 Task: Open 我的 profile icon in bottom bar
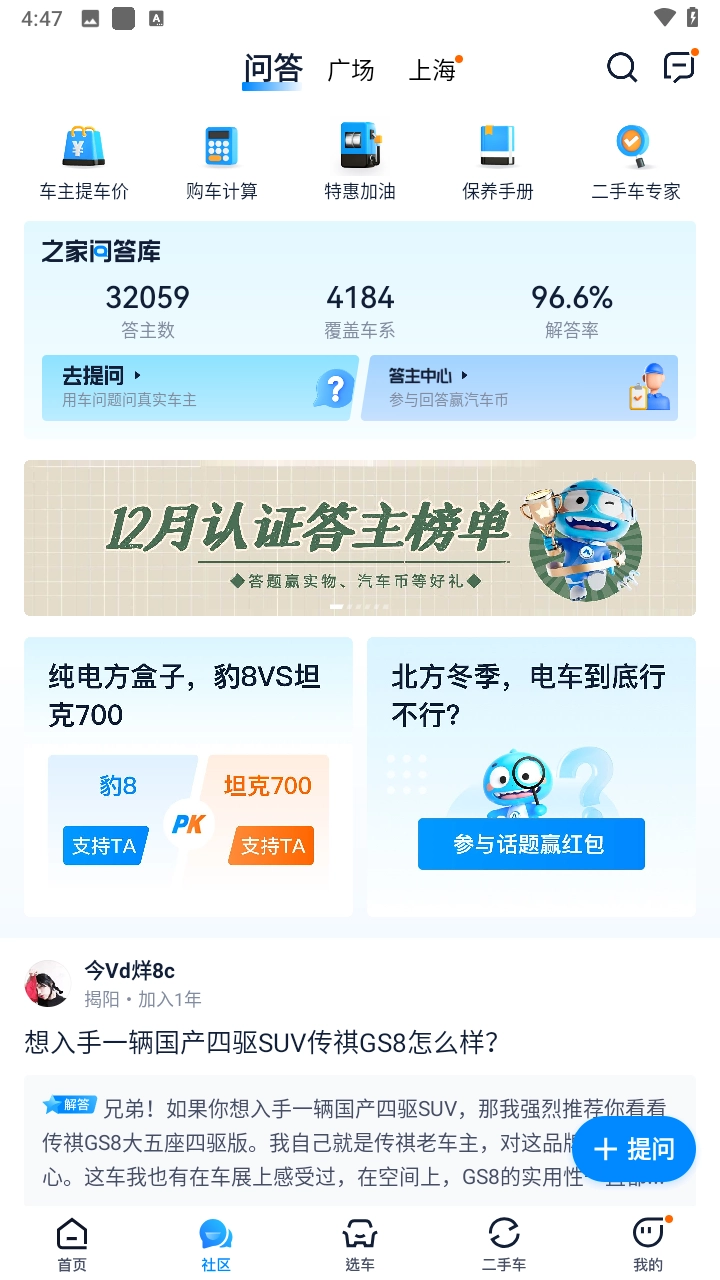pyautogui.click(x=648, y=1240)
